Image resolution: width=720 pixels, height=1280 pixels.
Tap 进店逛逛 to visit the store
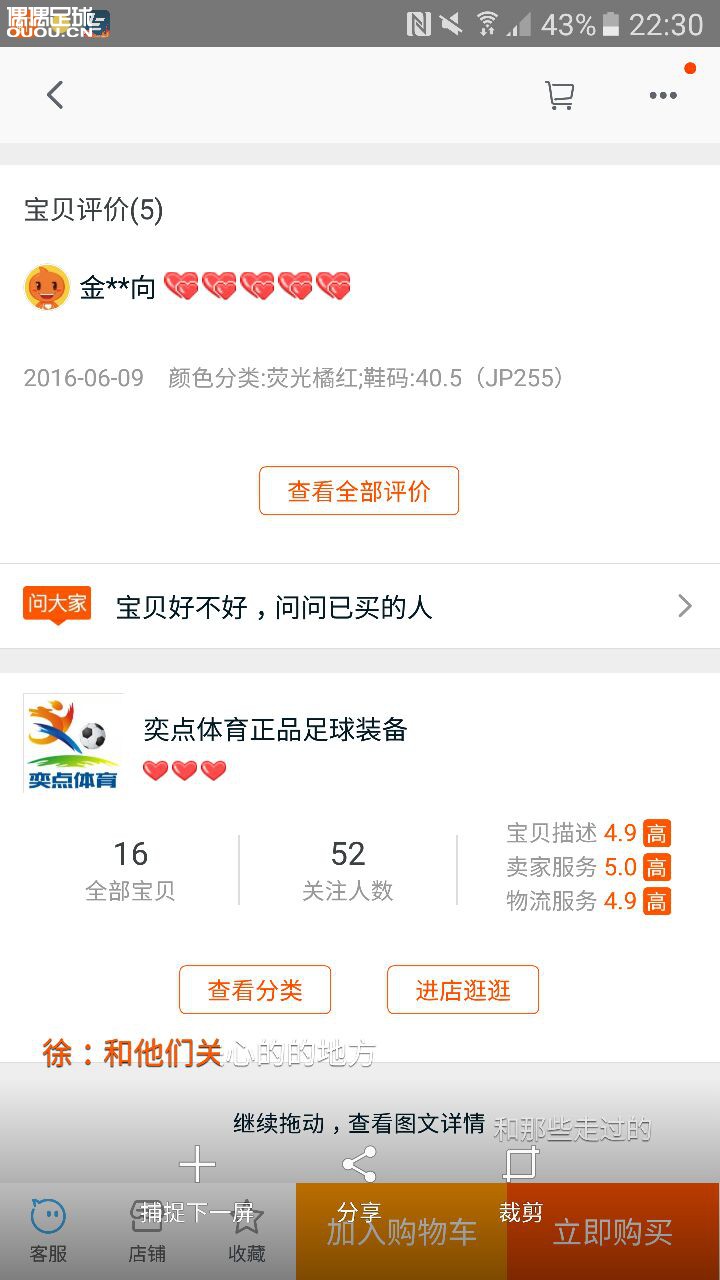[463, 990]
